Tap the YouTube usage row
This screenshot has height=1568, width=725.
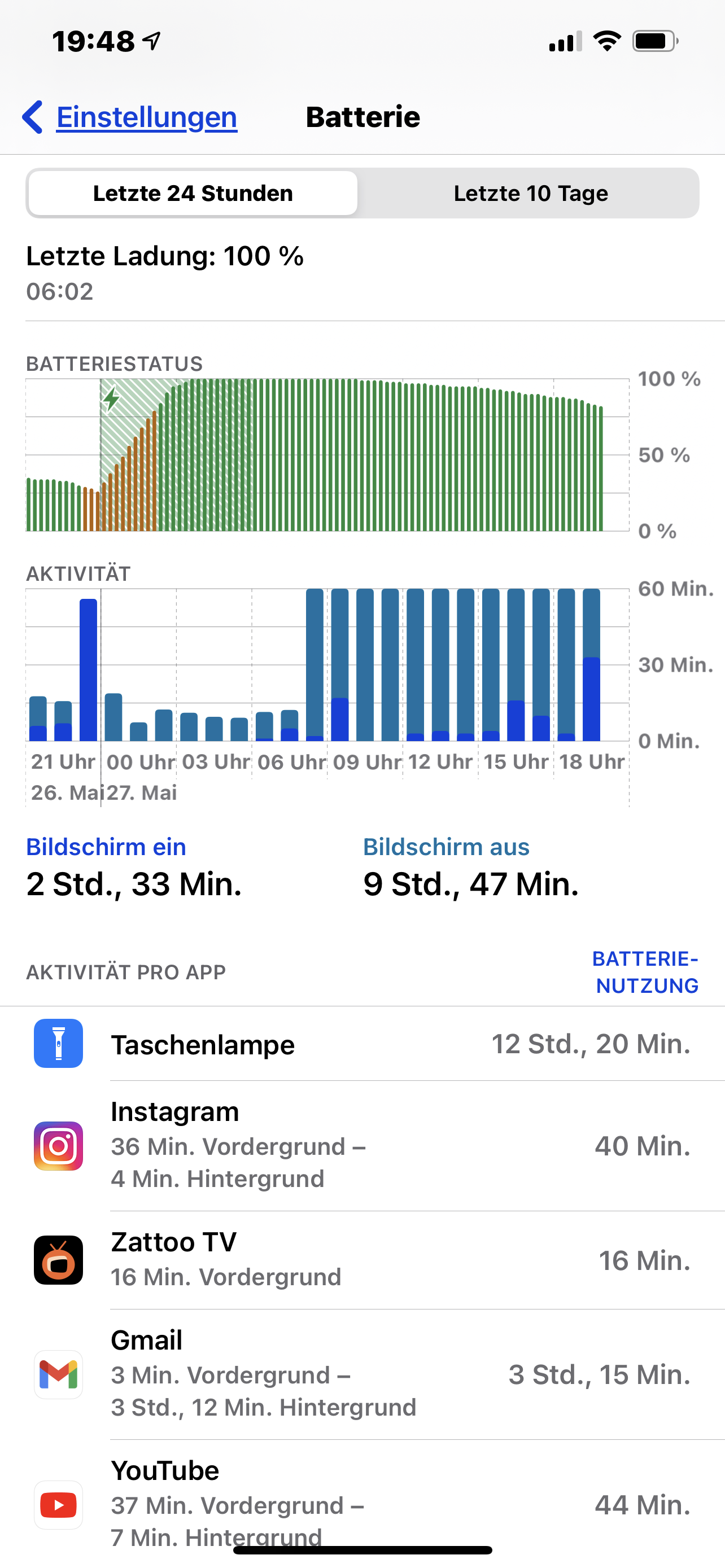pos(362,1504)
